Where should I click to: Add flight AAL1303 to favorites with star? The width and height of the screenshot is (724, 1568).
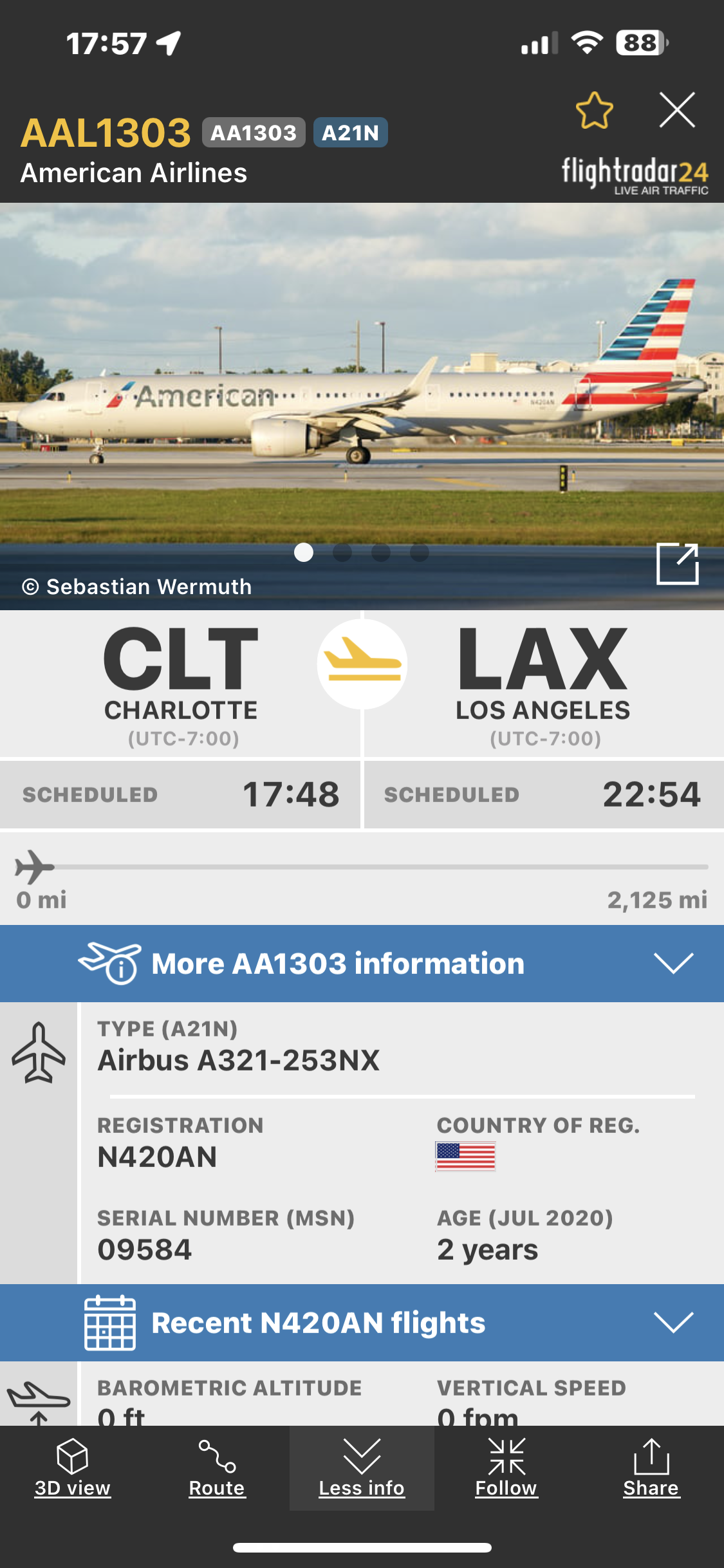pyautogui.click(x=594, y=111)
